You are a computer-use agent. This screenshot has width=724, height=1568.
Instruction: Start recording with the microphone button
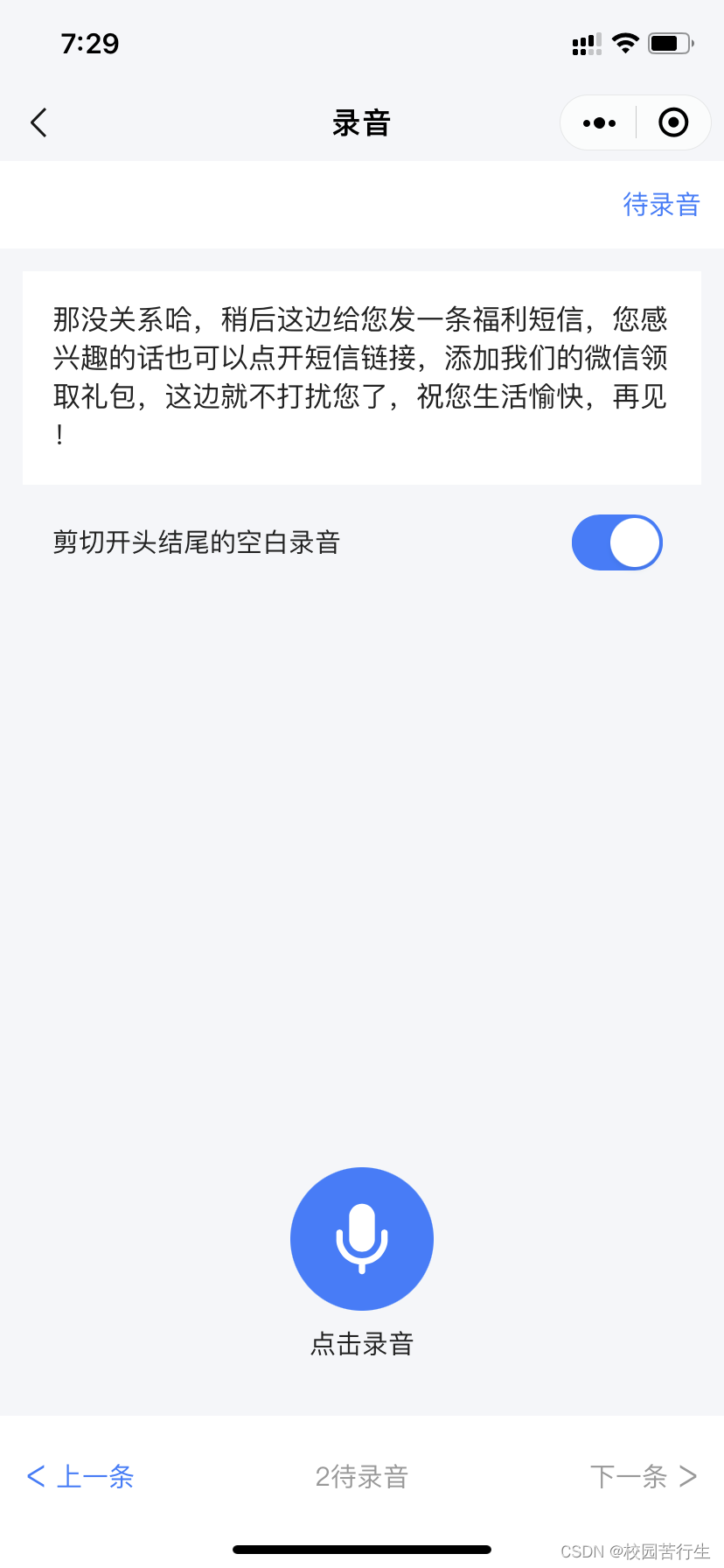[x=362, y=1239]
